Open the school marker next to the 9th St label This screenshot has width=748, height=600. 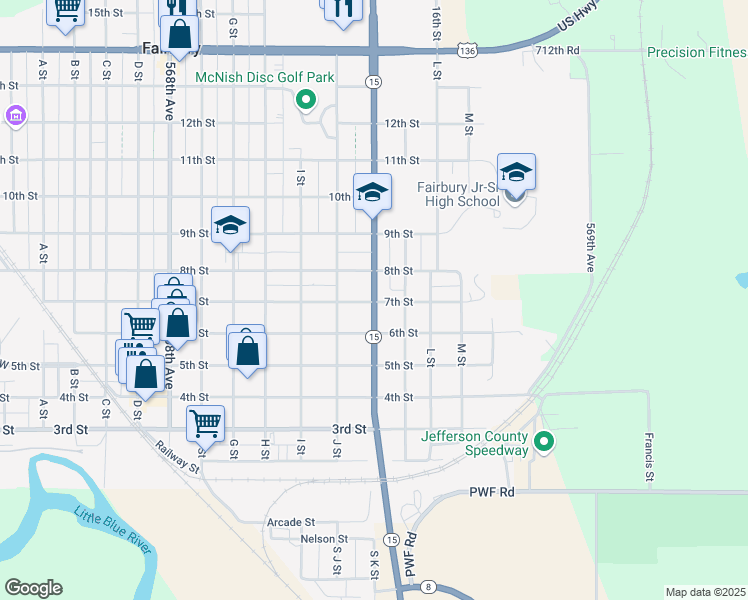[230, 228]
